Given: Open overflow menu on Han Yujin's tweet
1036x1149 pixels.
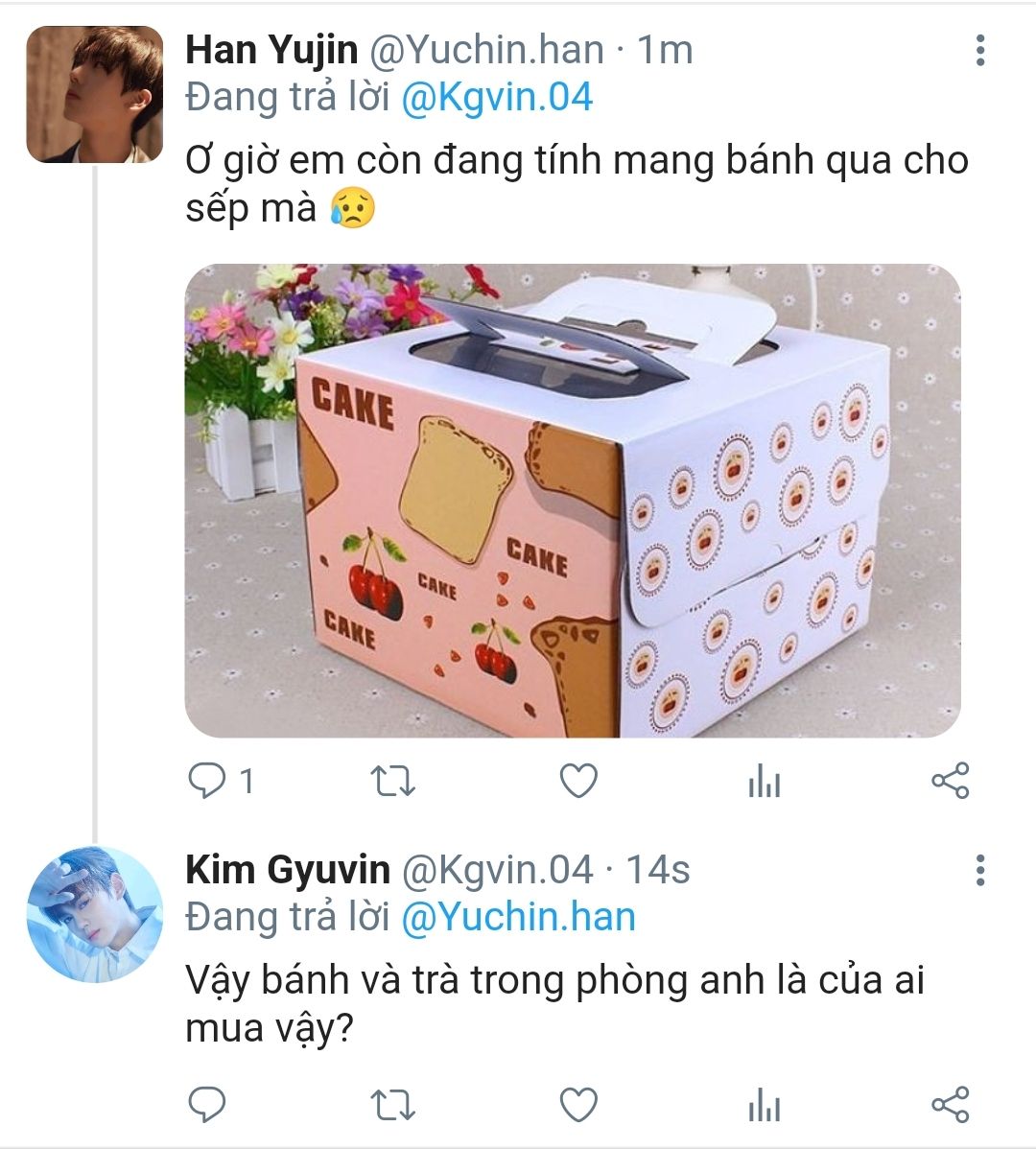Looking at the screenshot, I should coord(979,50).
